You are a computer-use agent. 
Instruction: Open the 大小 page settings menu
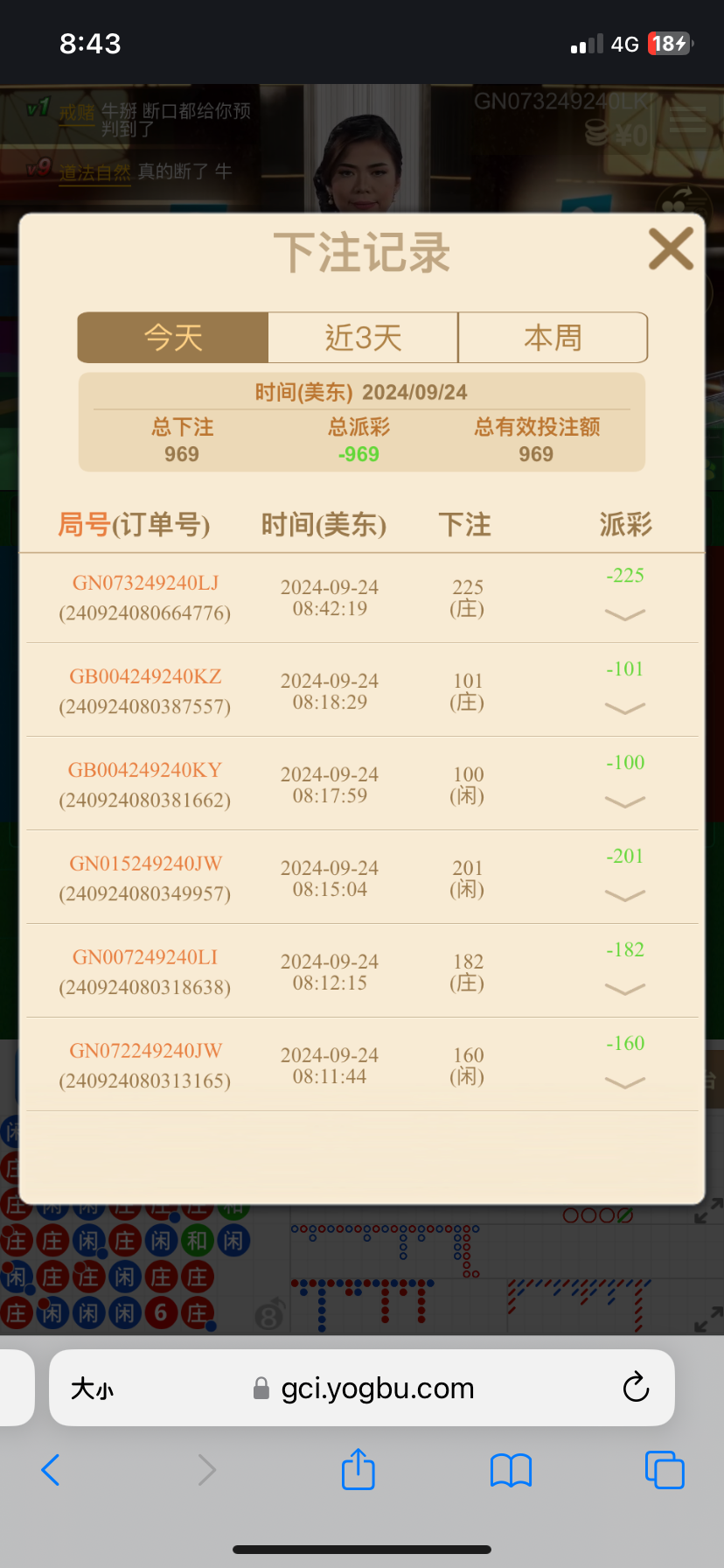click(x=92, y=1389)
